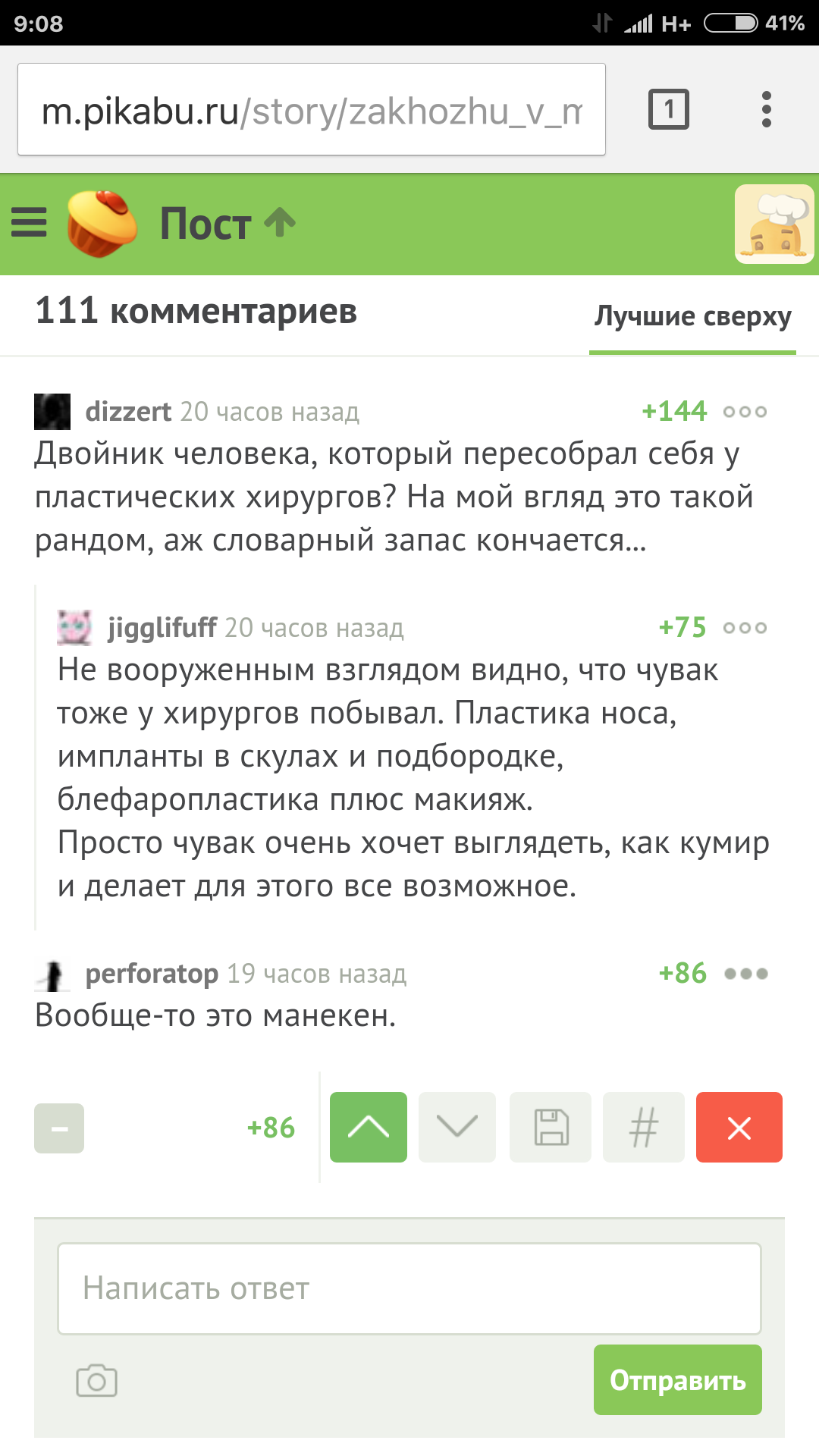Image resolution: width=819 pixels, height=1456 pixels.
Task: Close the reply panel with red X
Action: coord(739,1128)
